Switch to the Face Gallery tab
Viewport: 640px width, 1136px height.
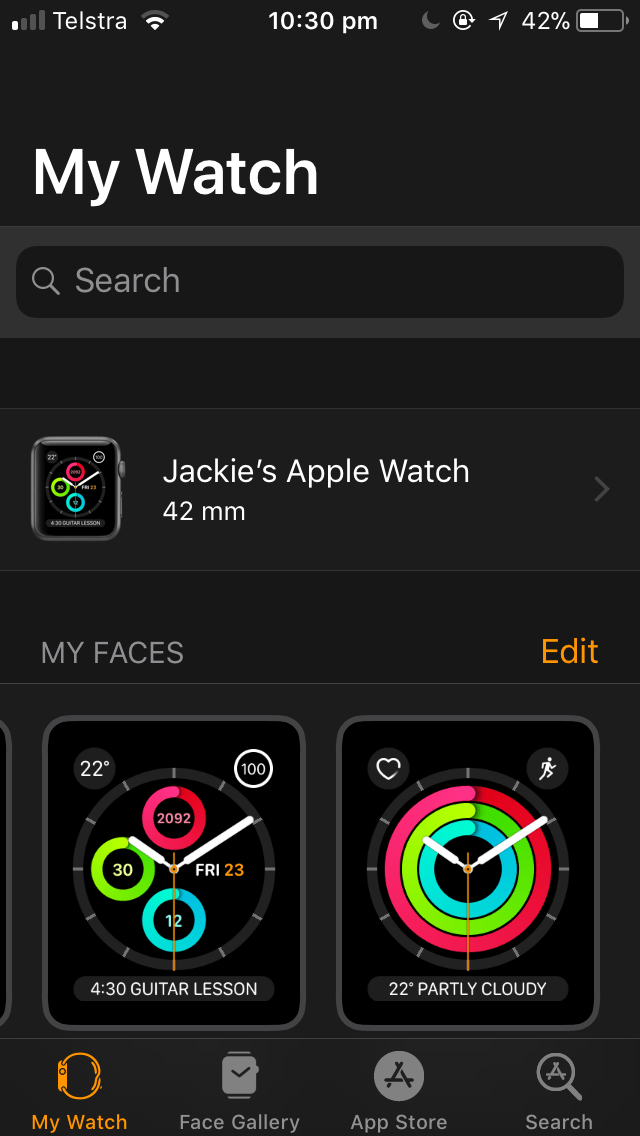tap(239, 1090)
